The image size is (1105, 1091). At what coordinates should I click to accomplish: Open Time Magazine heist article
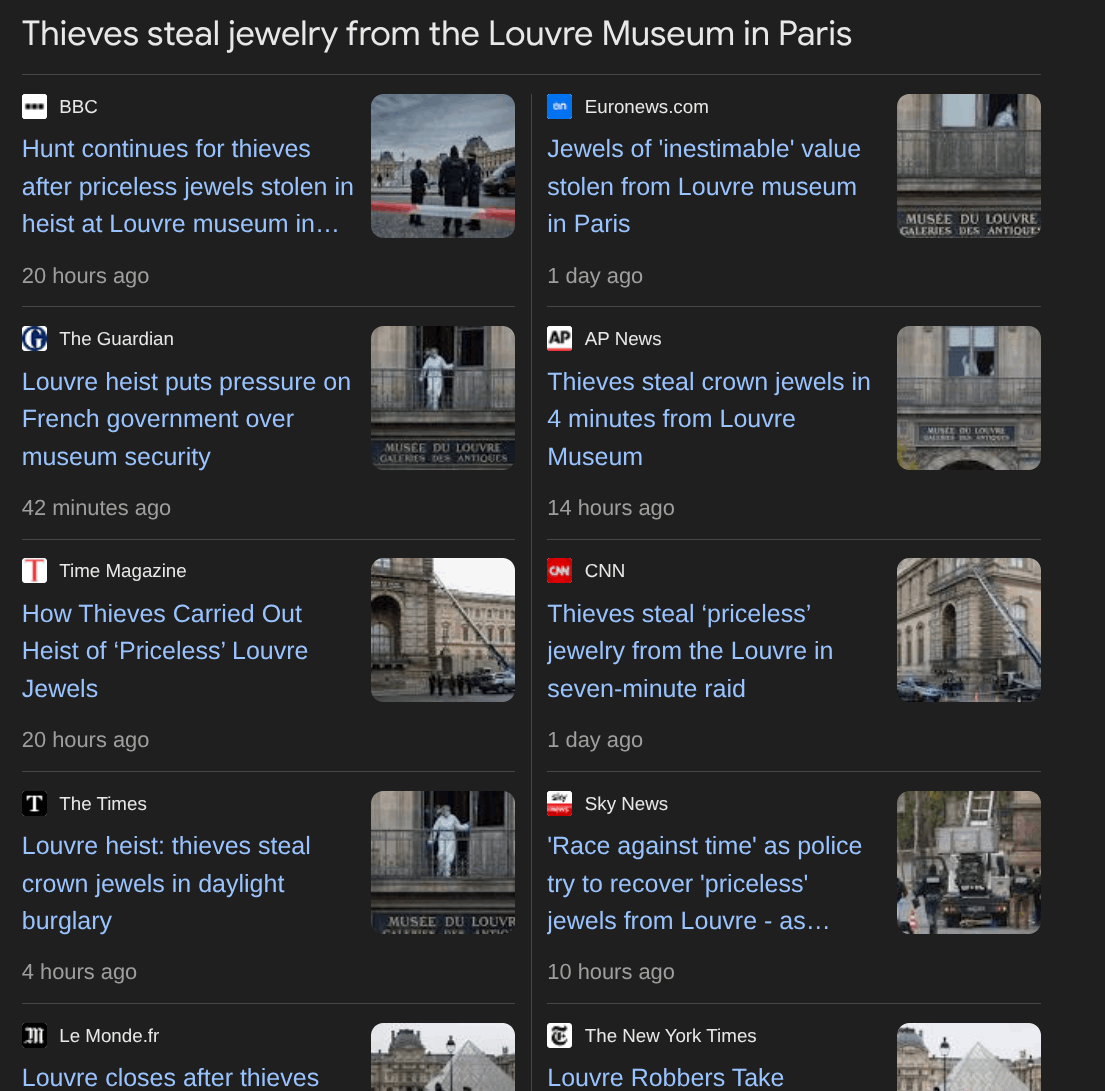click(165, 651)
